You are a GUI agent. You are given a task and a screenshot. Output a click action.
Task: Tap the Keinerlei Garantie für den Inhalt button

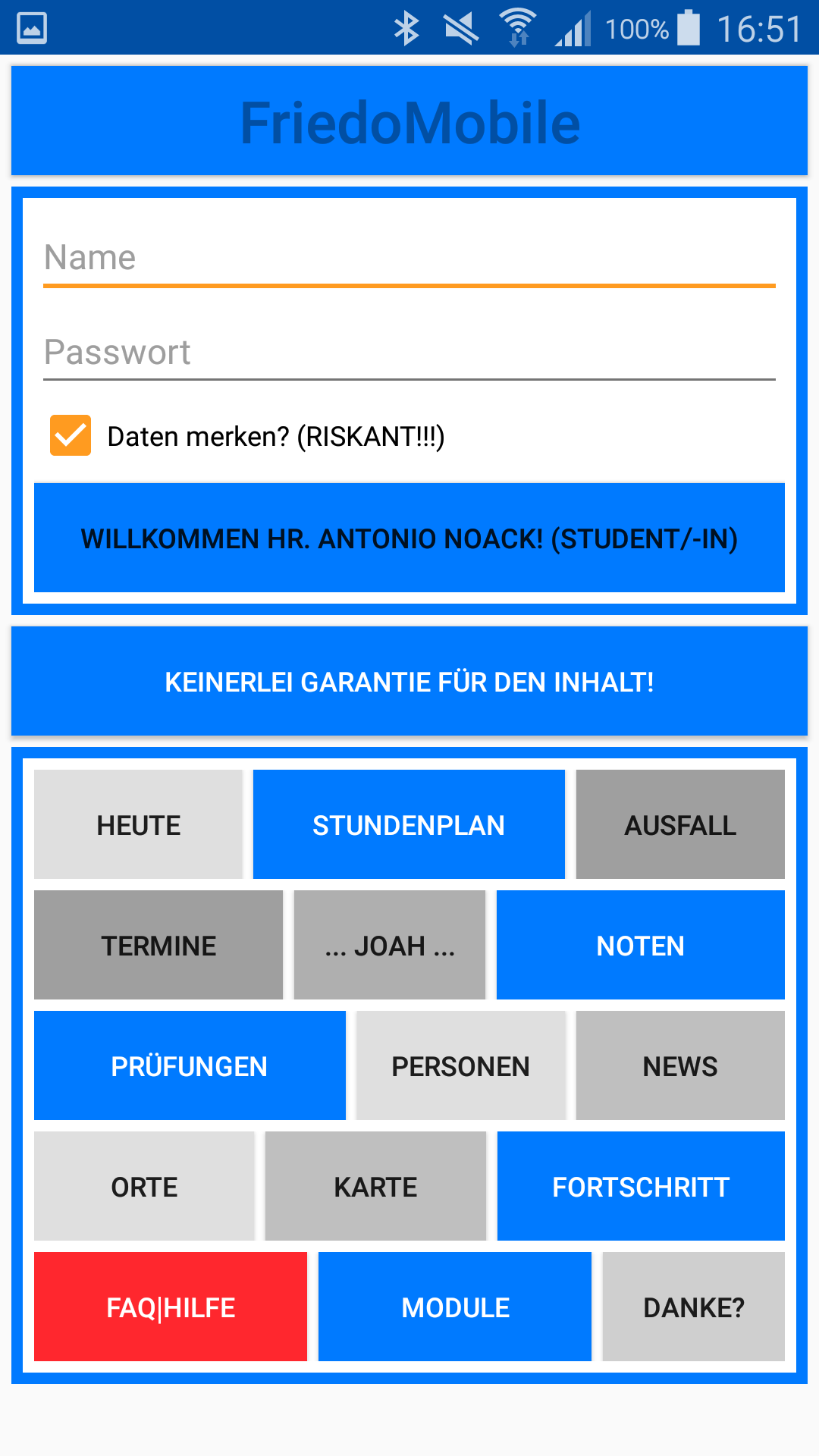409,681
